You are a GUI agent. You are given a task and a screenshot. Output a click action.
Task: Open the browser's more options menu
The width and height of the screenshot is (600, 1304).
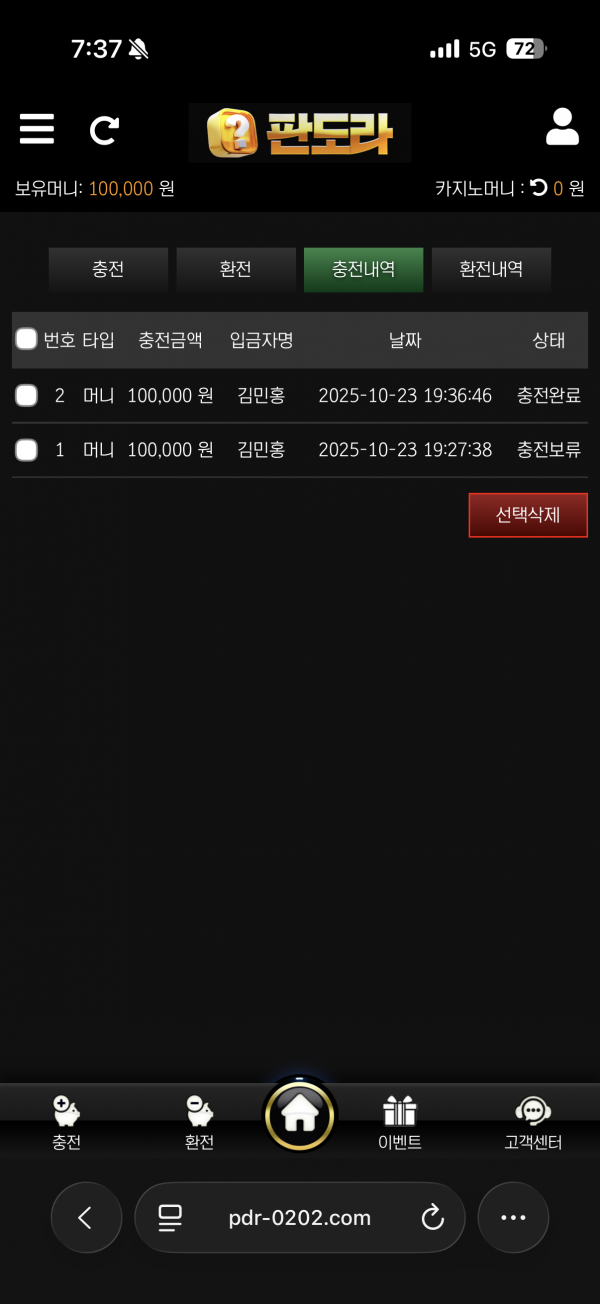coord(513,1217)
